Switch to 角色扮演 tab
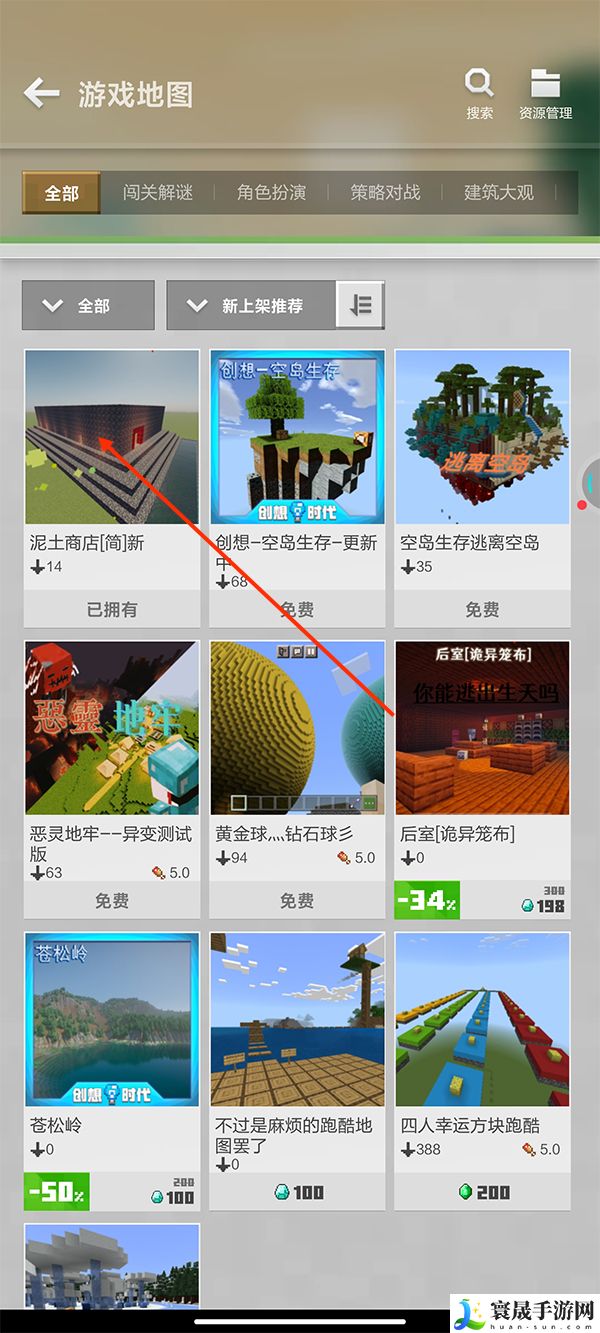 271,193
